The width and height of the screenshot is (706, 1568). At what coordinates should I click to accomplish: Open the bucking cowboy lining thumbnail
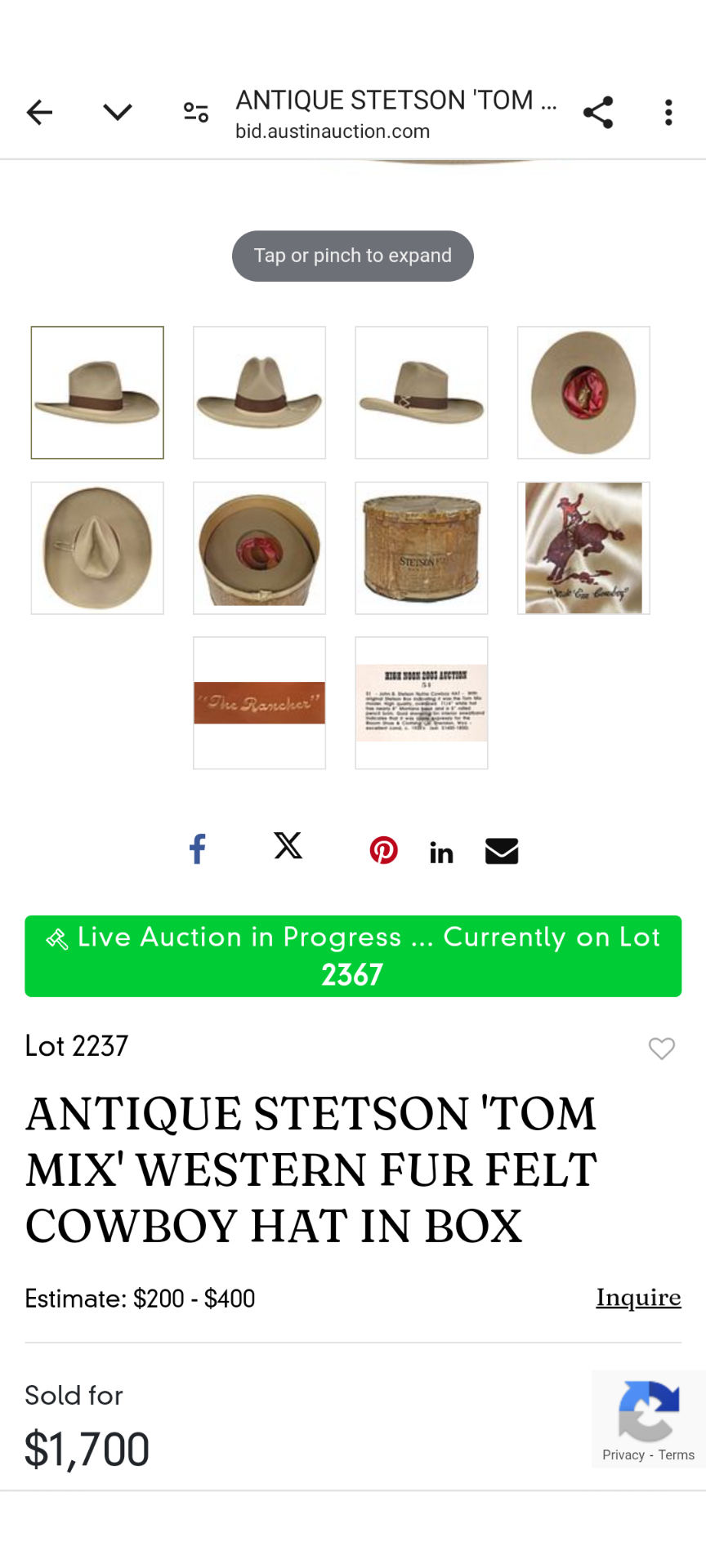[583, 548]
